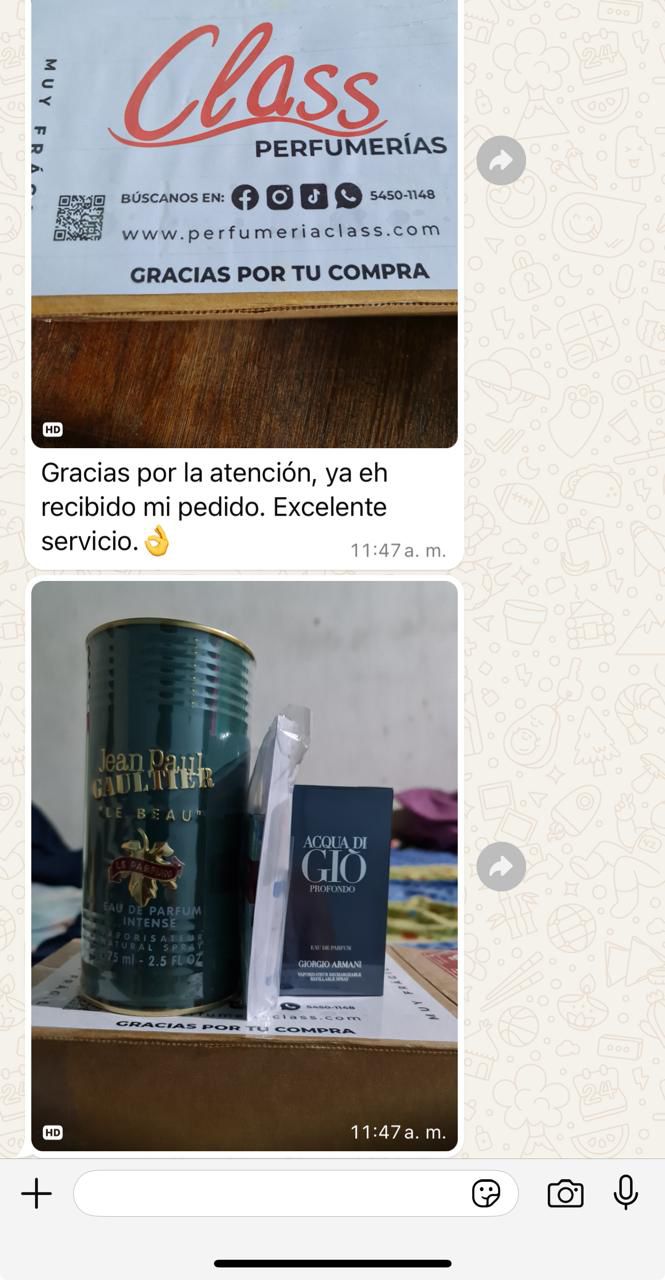The image size is (665, 1280).
Task: Focus the message text field
Action: 270,1193
